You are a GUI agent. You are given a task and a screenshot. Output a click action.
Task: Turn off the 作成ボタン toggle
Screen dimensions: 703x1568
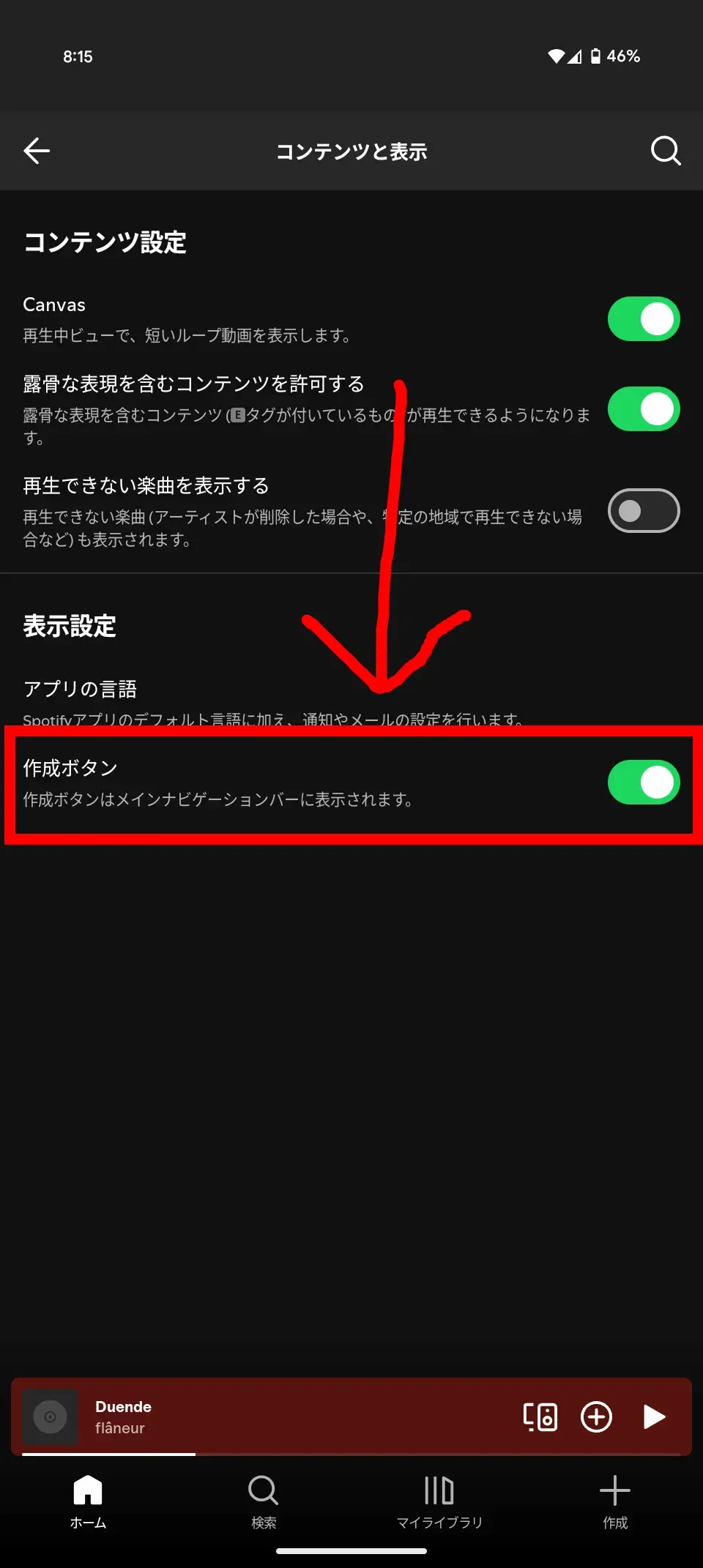coord(644,783)
